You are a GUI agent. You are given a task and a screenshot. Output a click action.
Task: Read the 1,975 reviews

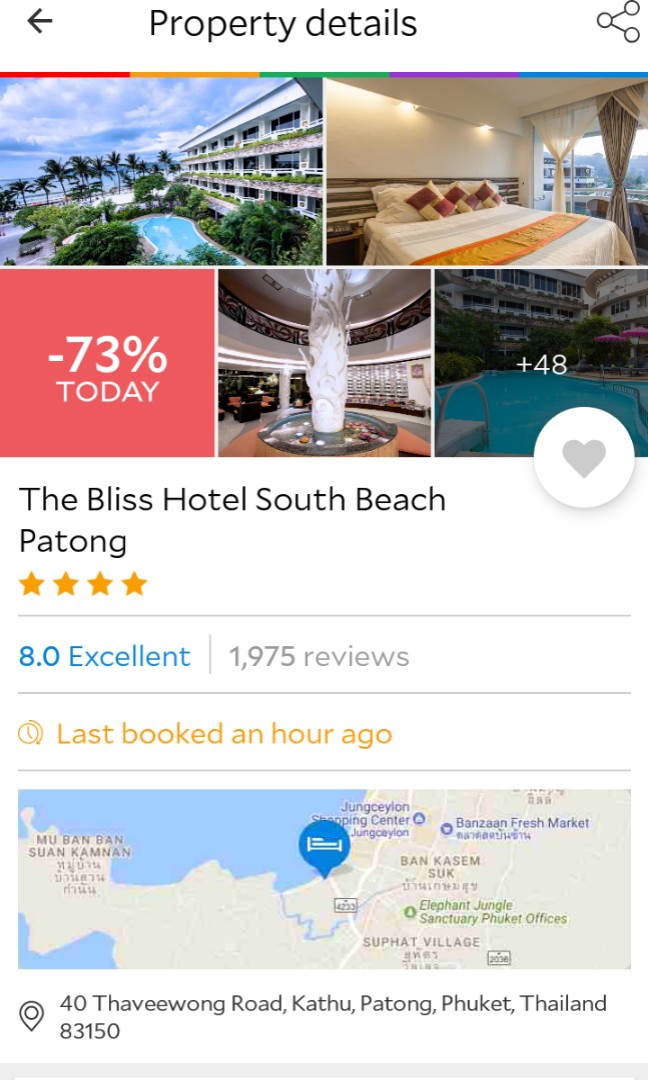point(318,656)
